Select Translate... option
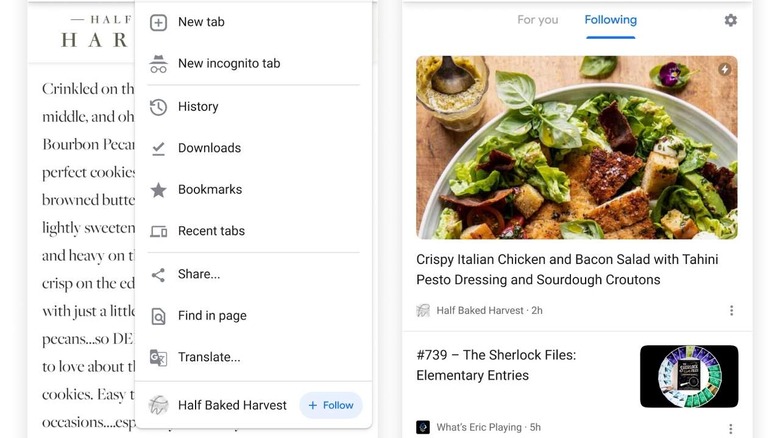This screenshot has height=438, width=780. coord(209,357)
